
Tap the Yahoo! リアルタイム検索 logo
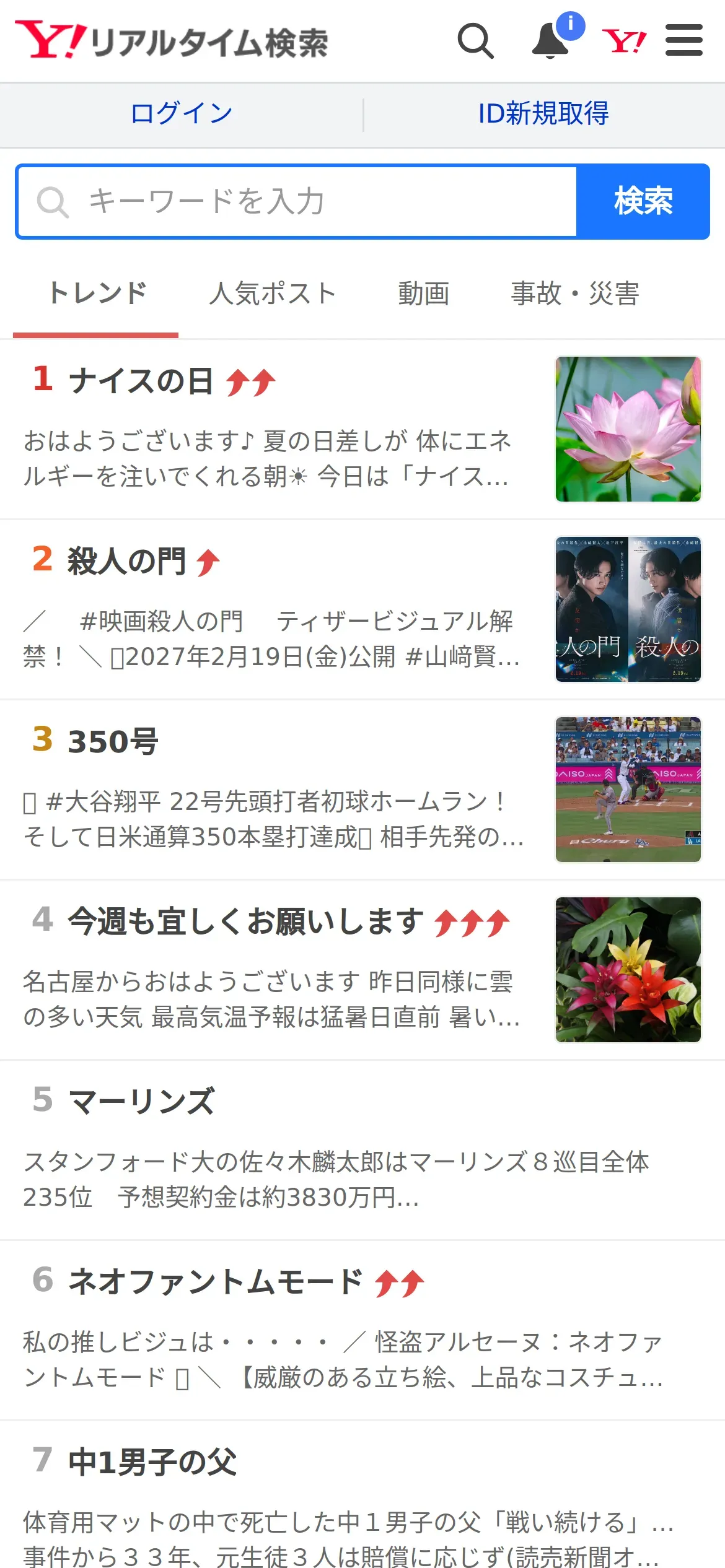[x=172, y=41]
